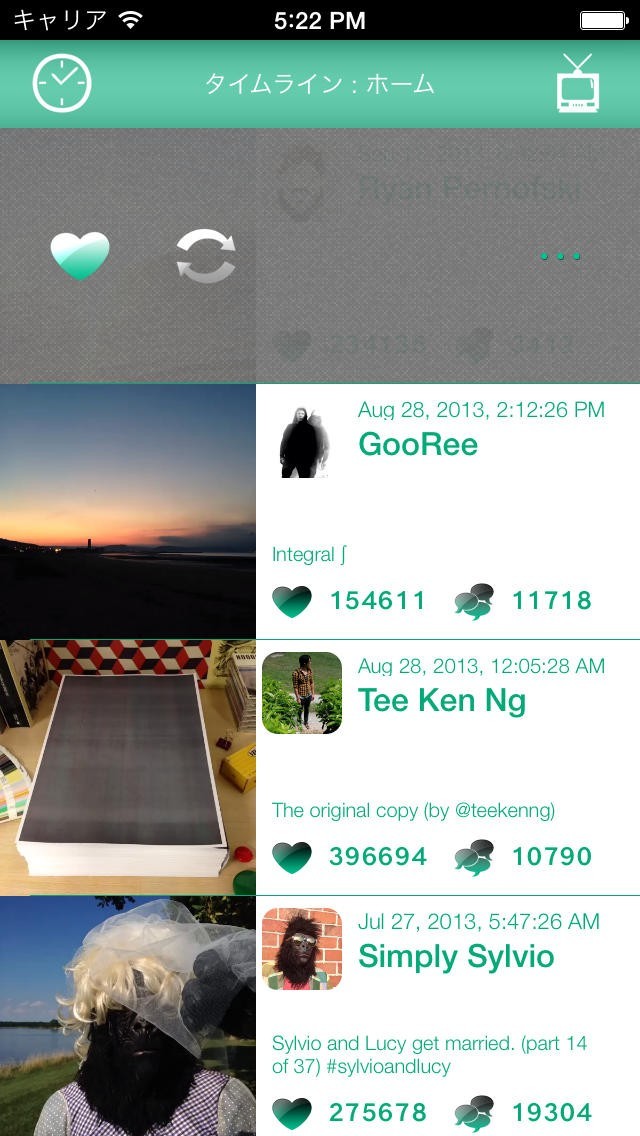Open Simply Sylvio's wedding video thumbnail
Image resolution: width=640 pixels, height=1136 pixels.
[x=128, y=1016]
